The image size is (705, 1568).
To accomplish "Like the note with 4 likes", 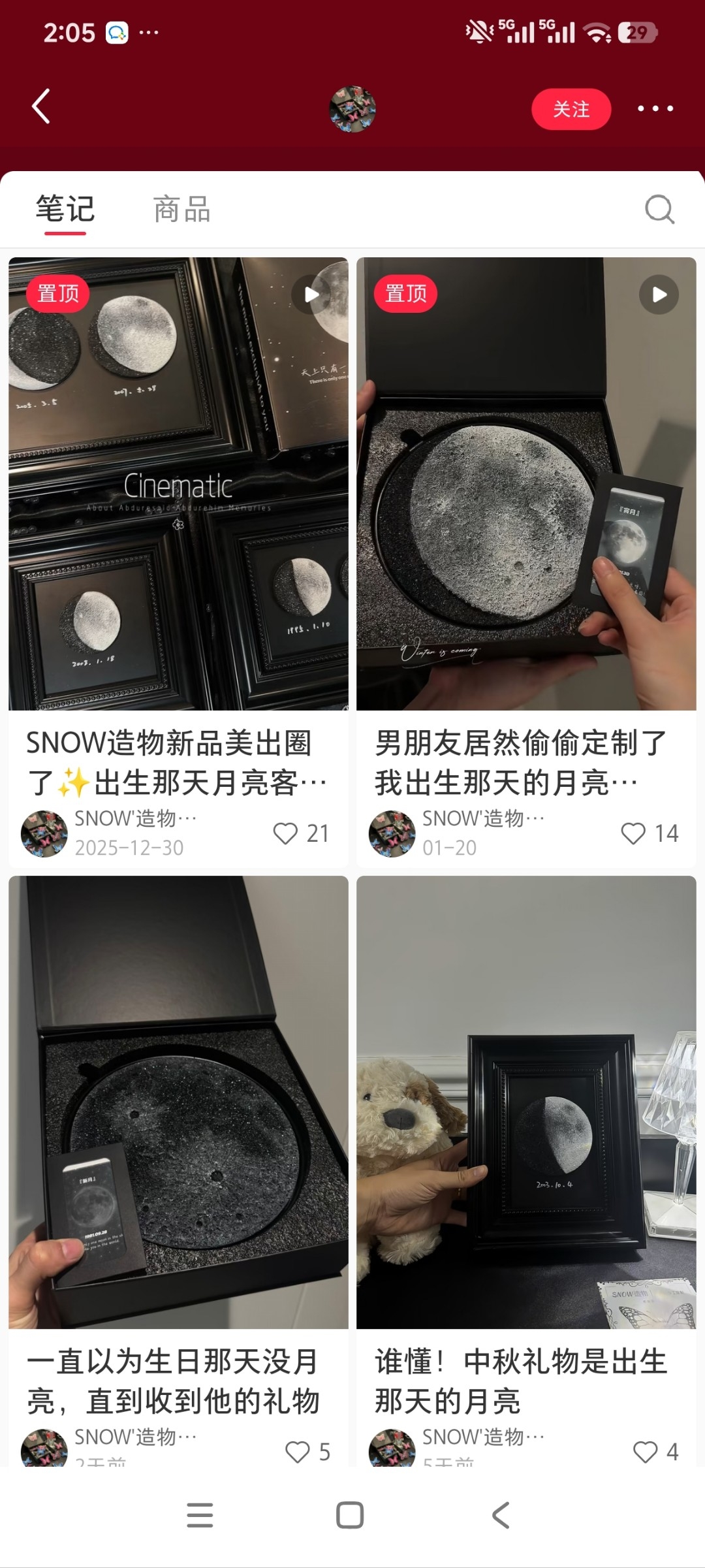I will tap(646, 1452).
